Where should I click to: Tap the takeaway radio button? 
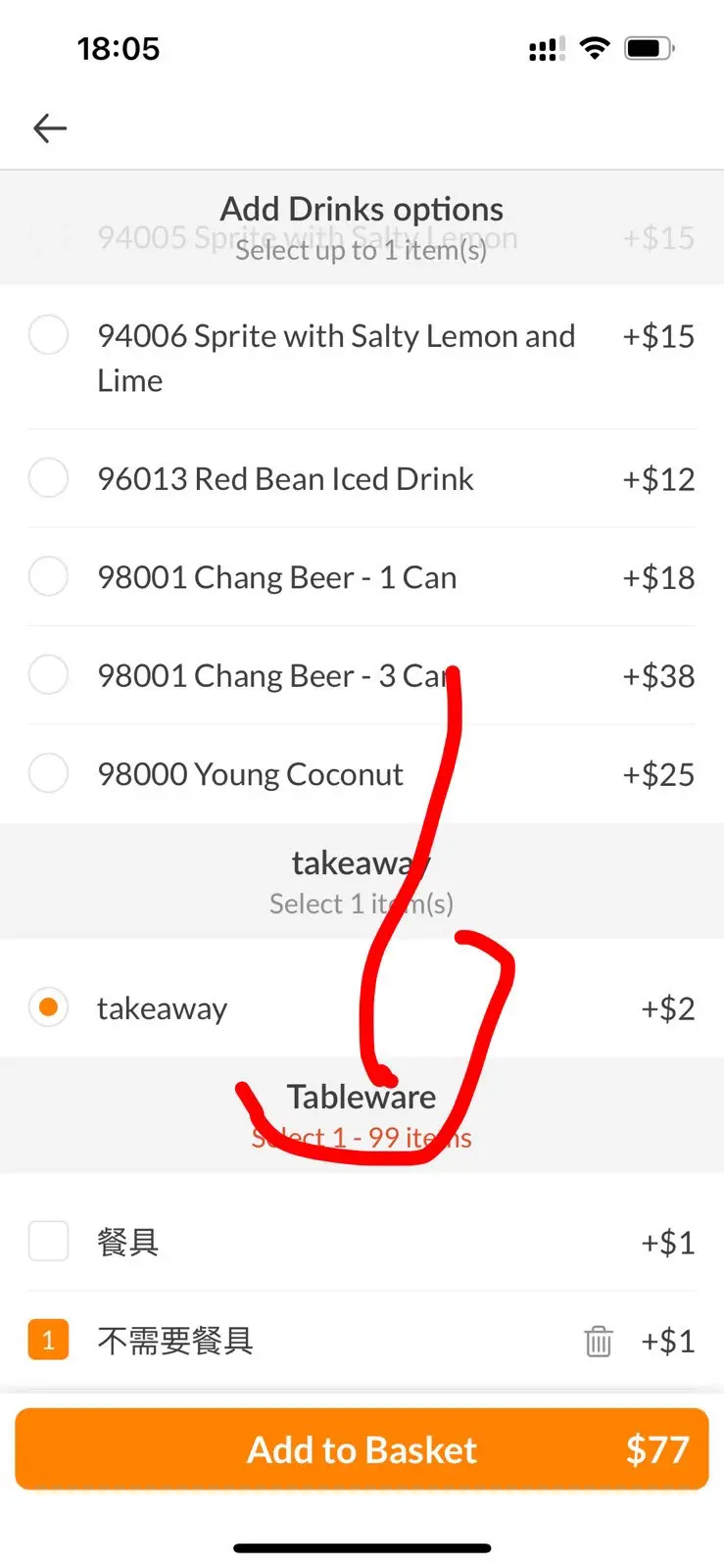tap(48, 1007)
